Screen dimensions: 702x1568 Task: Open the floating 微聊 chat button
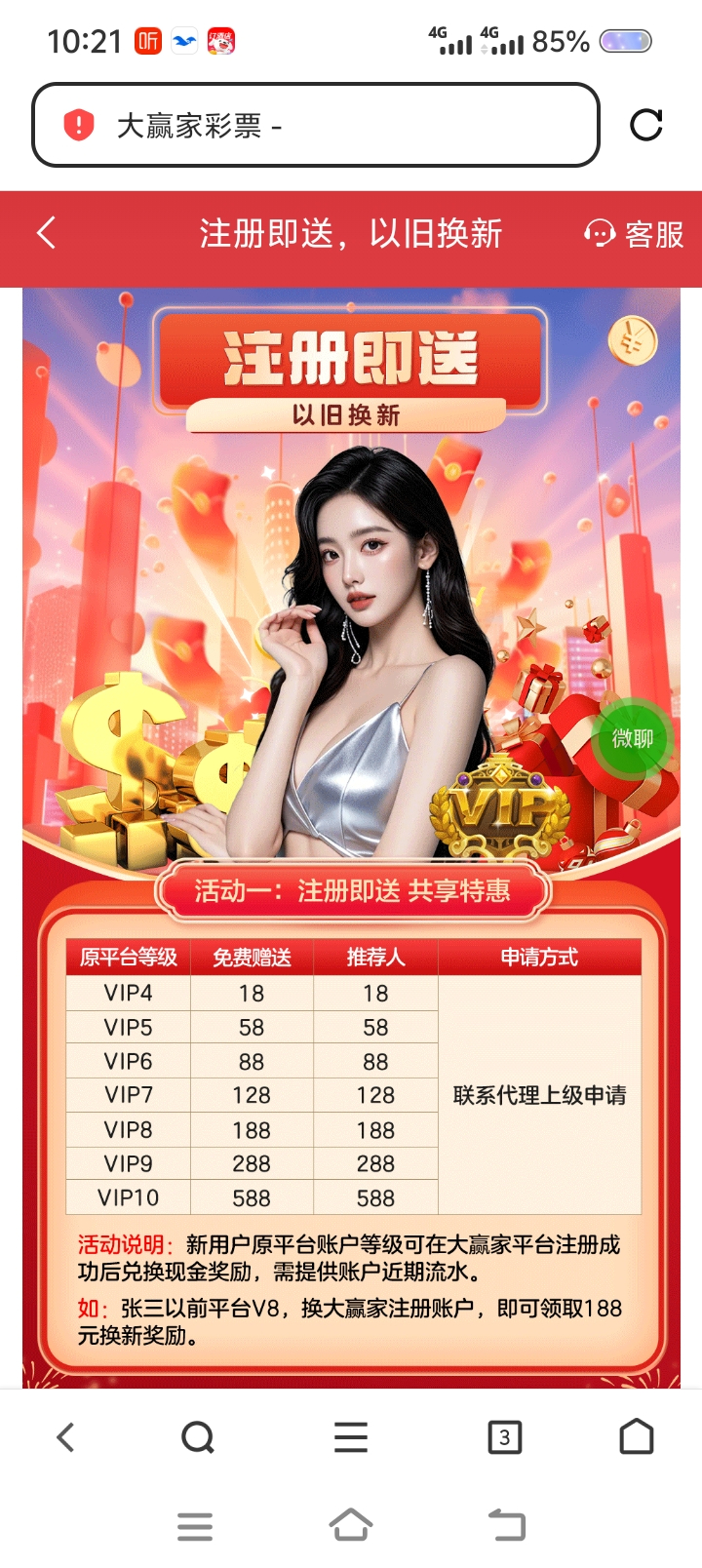pyautogui.click(x=633, y=738)
